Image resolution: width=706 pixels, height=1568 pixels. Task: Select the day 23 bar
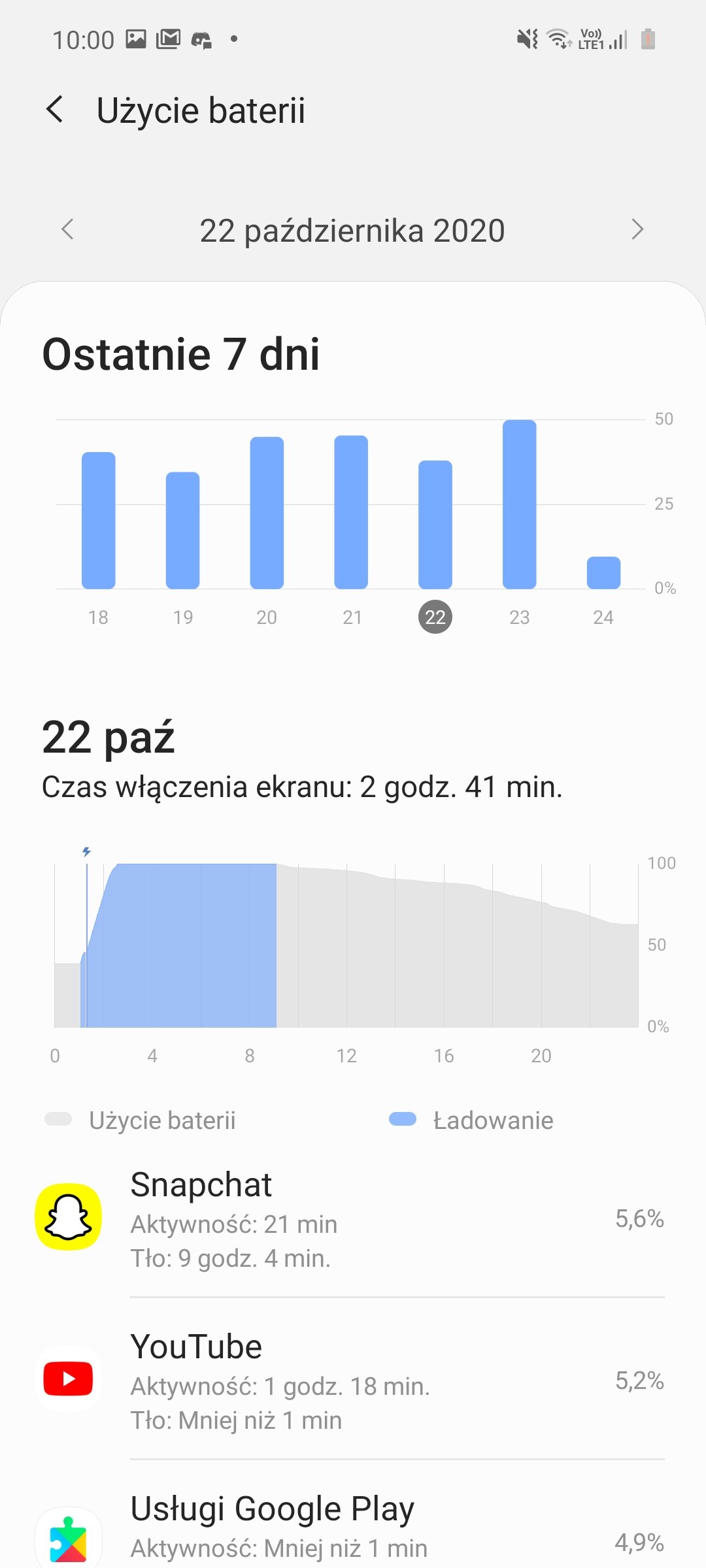pyautogui.click(x=520, y=504)
